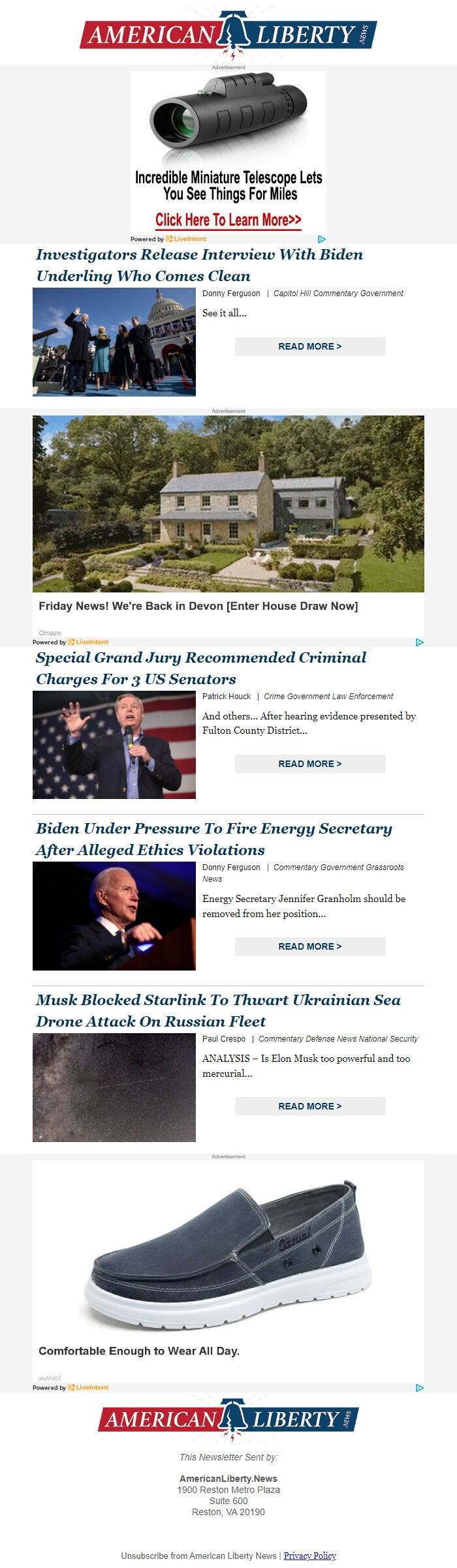Open the Special Grand Jury headline
This screenshot has height=1568, width=457.
[x=201, y=668]
